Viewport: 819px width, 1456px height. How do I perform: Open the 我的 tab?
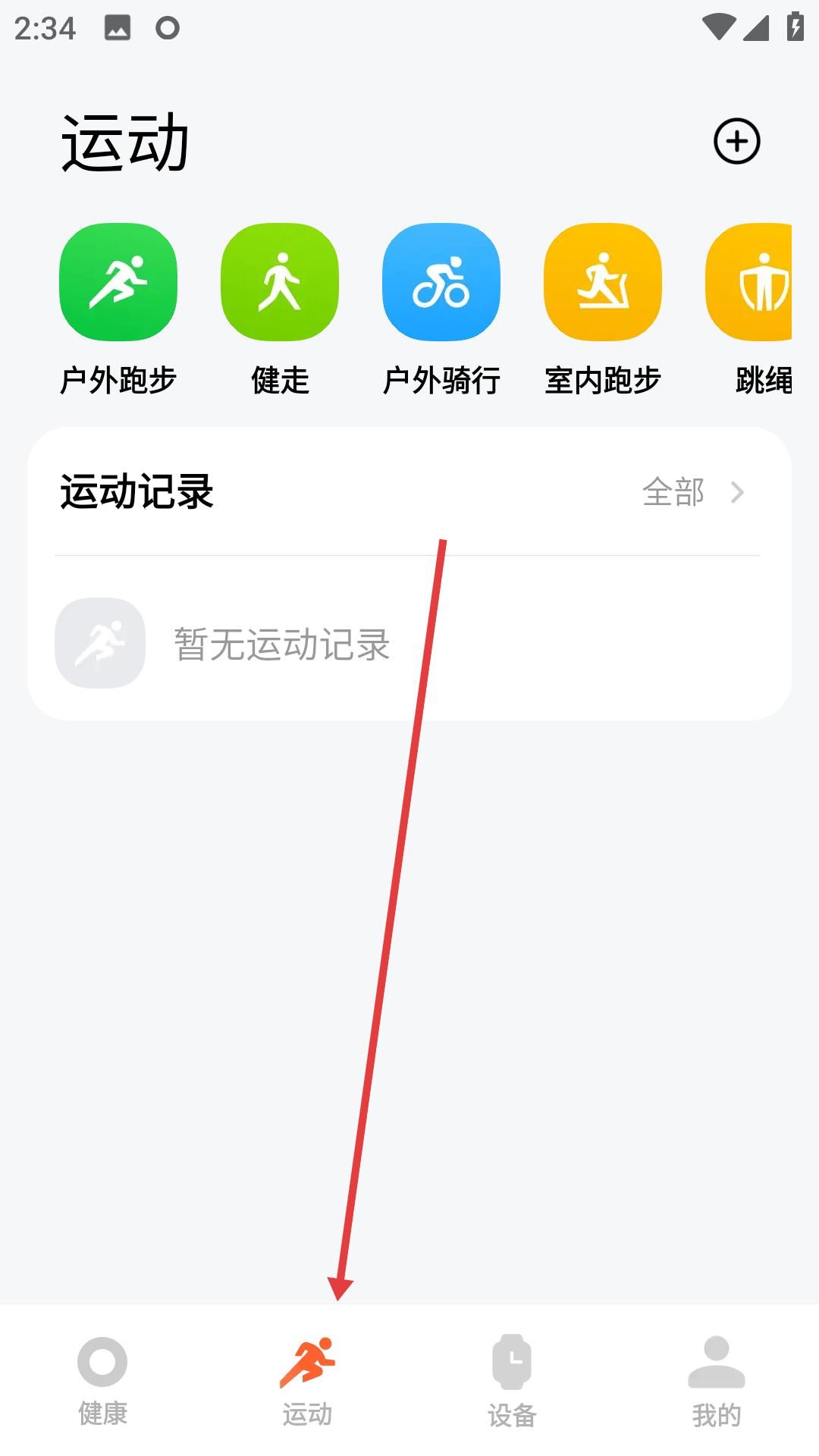click(x=716, y=1380)
